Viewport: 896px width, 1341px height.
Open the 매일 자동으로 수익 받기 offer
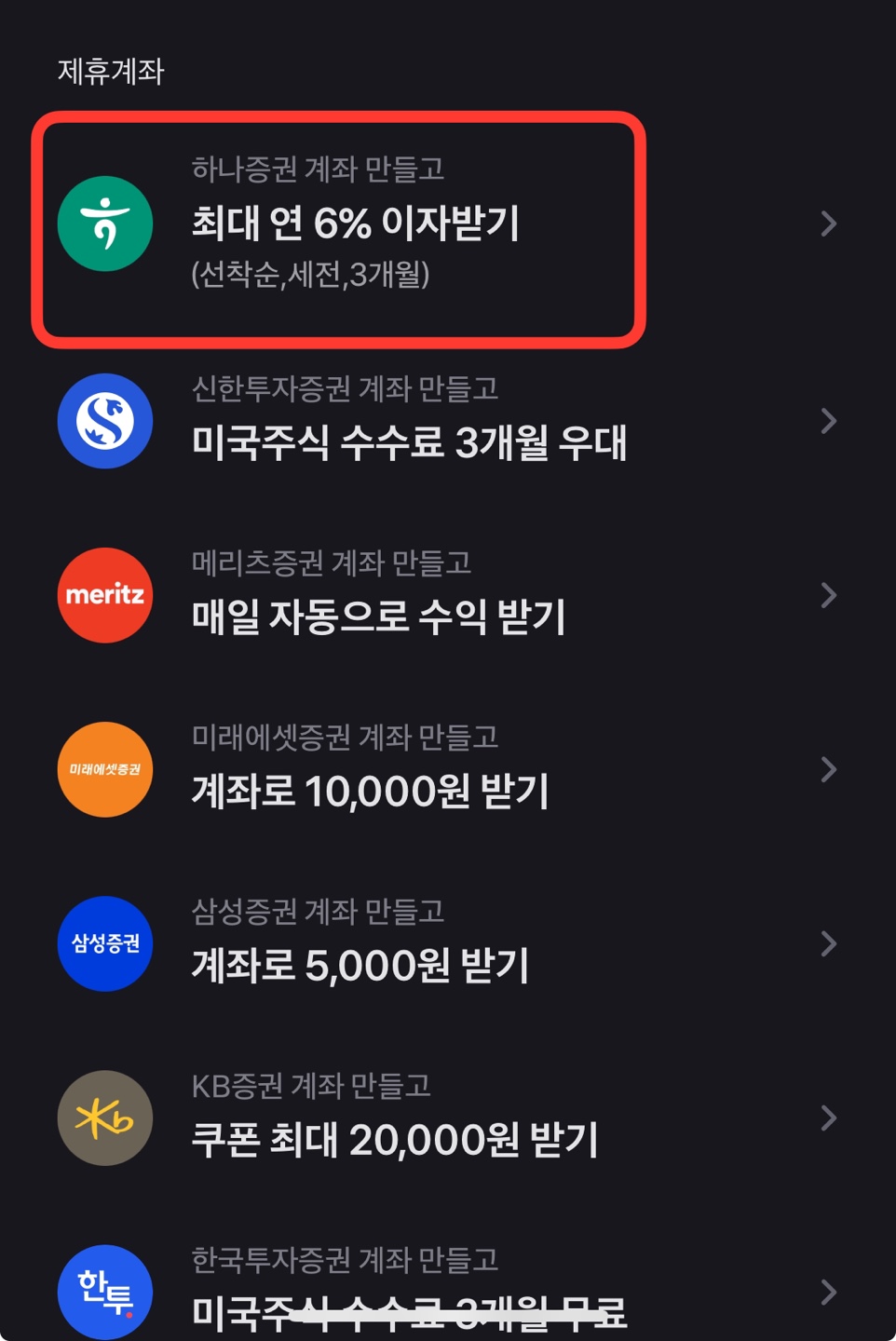pyautogui.click(x=384, y=619)
